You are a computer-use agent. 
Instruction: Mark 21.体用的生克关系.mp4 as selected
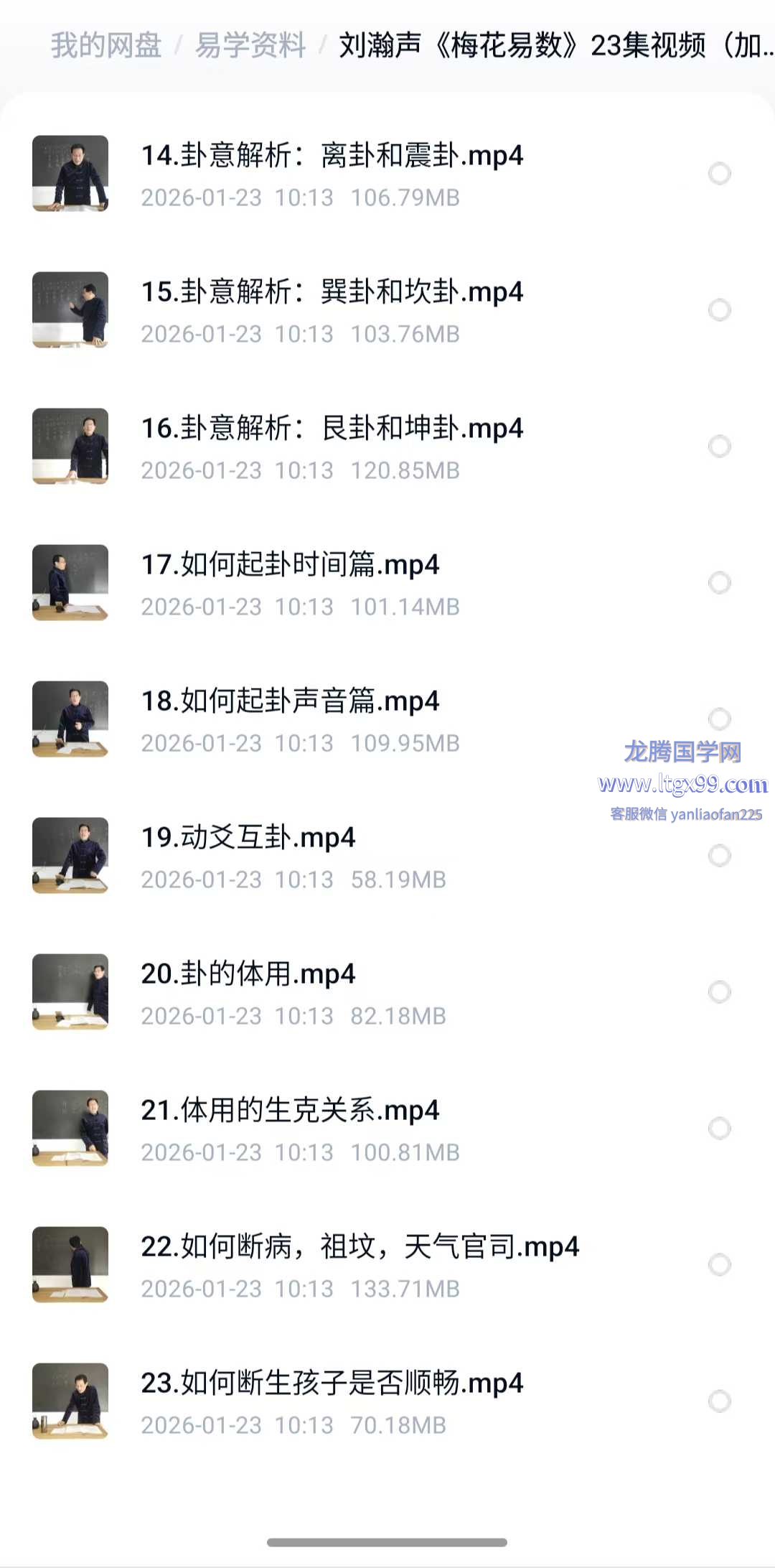(x=719, y=1129)
